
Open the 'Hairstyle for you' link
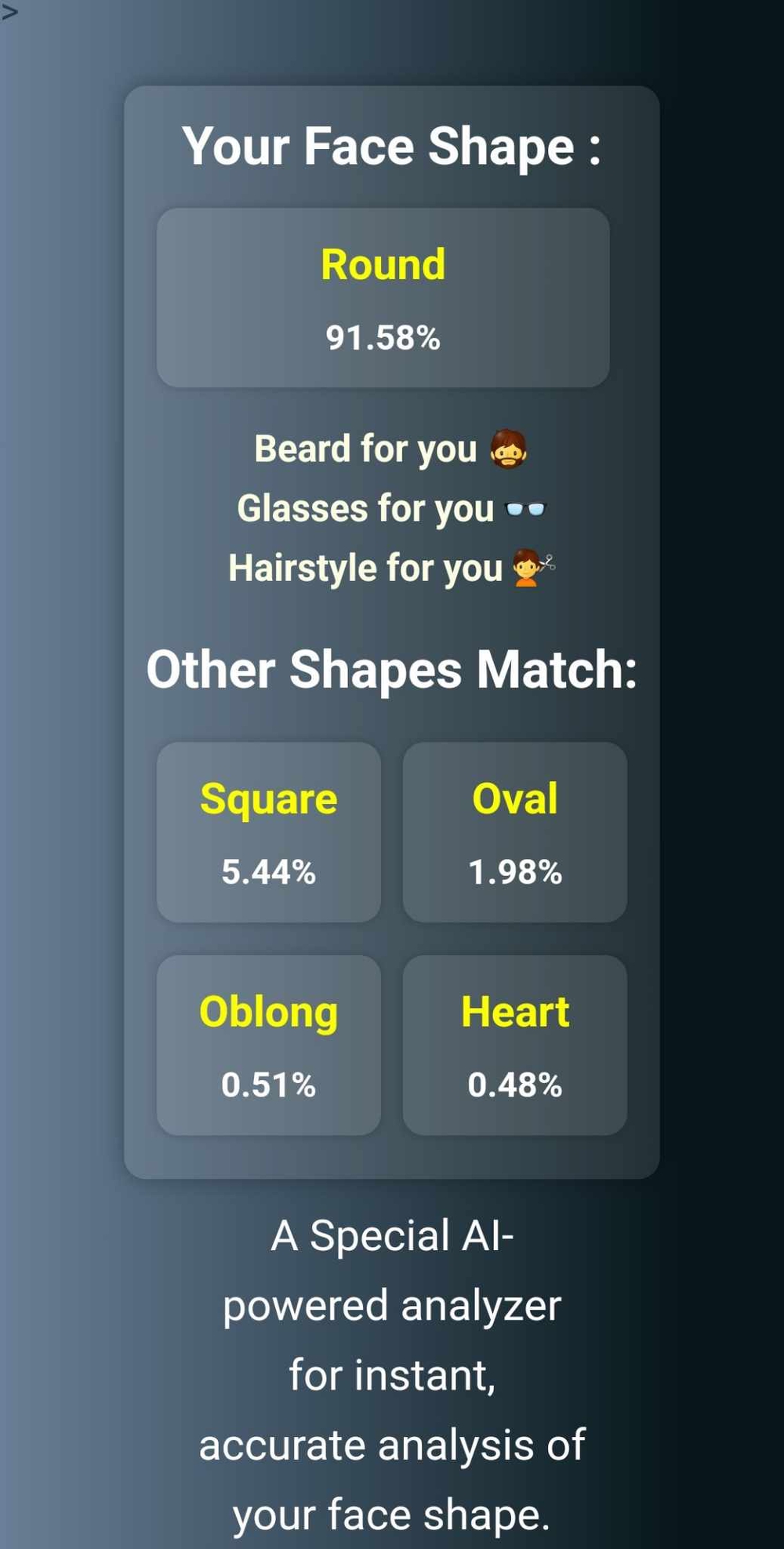tap(390, 569)
